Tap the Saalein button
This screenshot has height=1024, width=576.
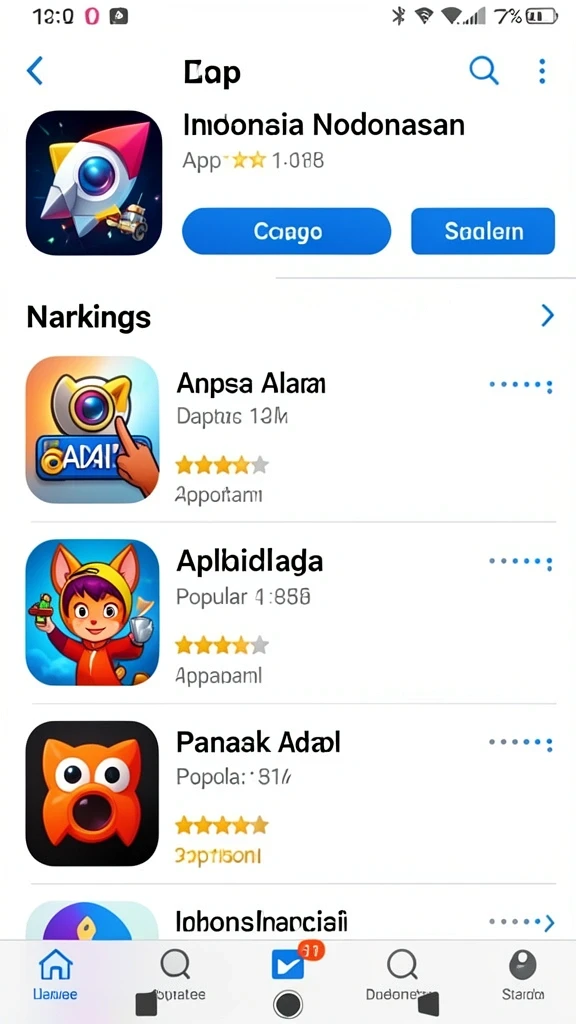pos(483,231)
